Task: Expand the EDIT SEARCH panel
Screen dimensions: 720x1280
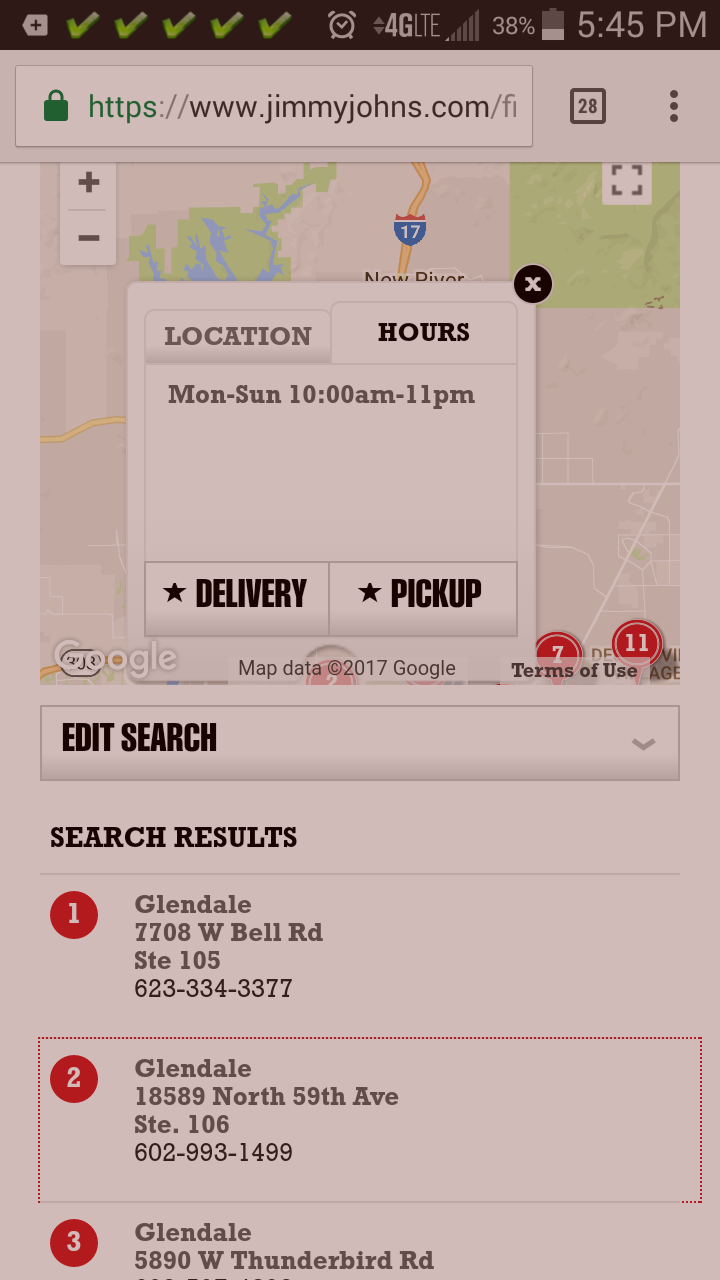Action: pos(359,742)
